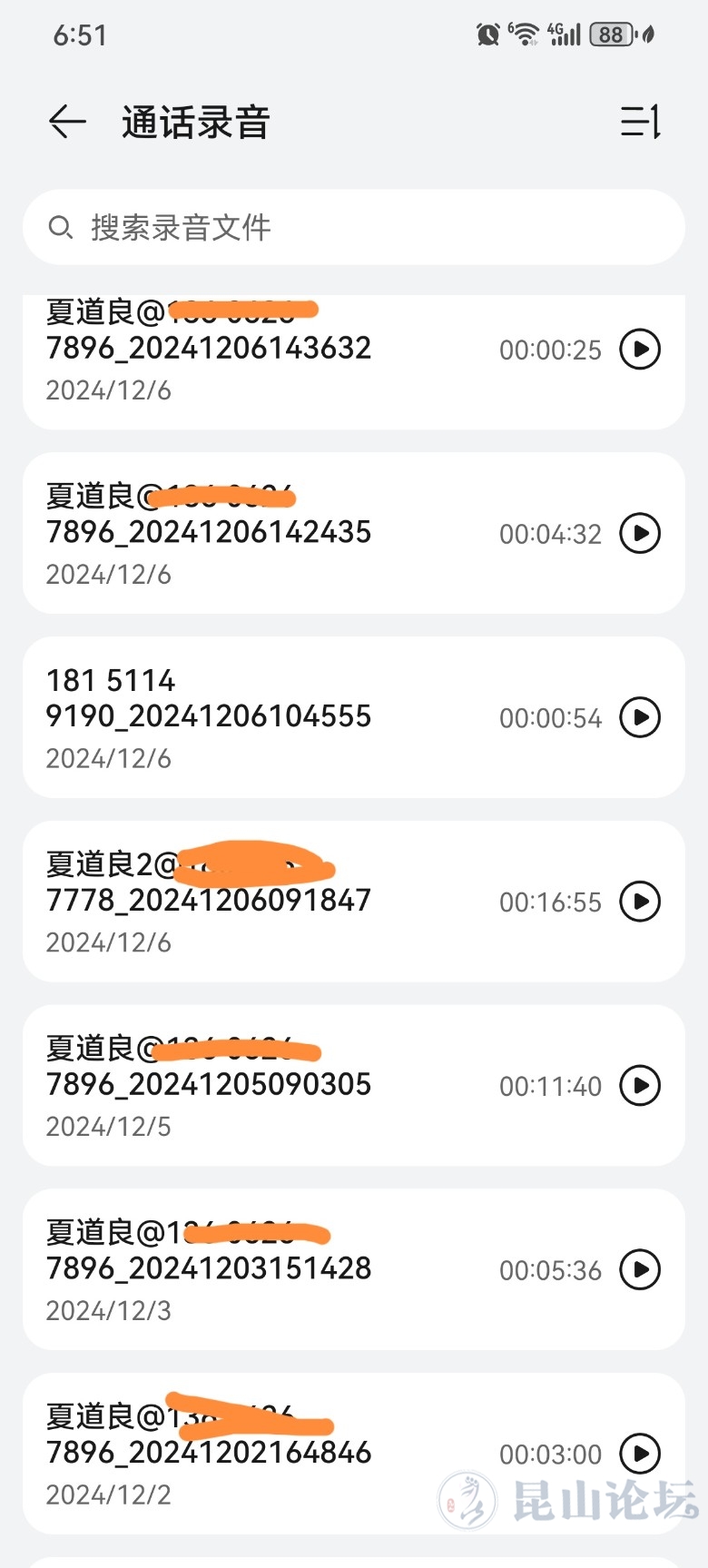The height and width of the screenshot is (1568, 708).
Task: Play the 7778_20241206091847 recording
Action: [x=640, y=902]
